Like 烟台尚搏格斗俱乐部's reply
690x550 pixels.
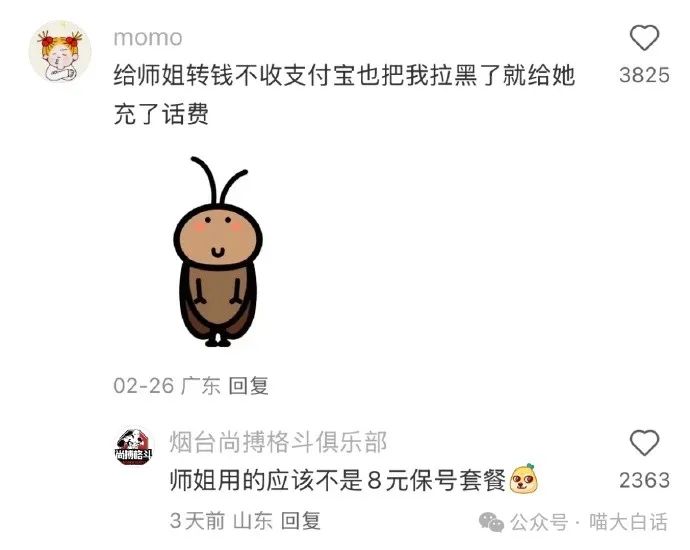point(645,443)
